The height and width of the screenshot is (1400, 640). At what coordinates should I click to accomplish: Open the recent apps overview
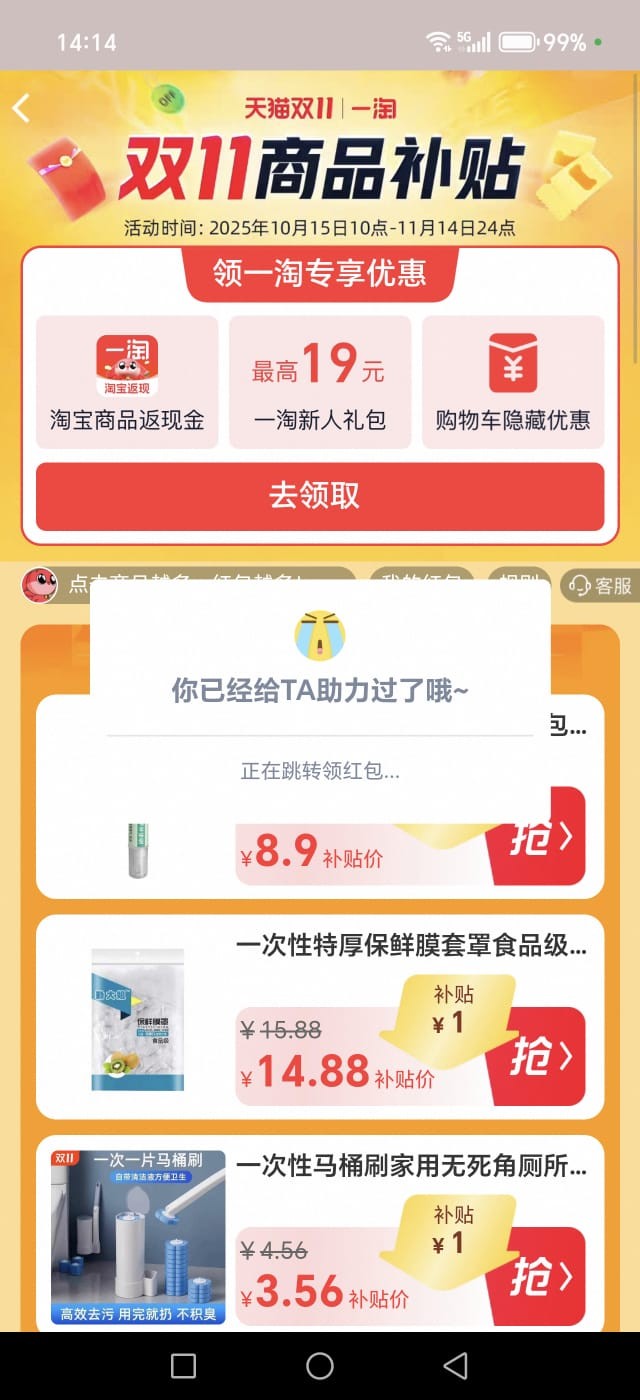tap(184, 1366)
